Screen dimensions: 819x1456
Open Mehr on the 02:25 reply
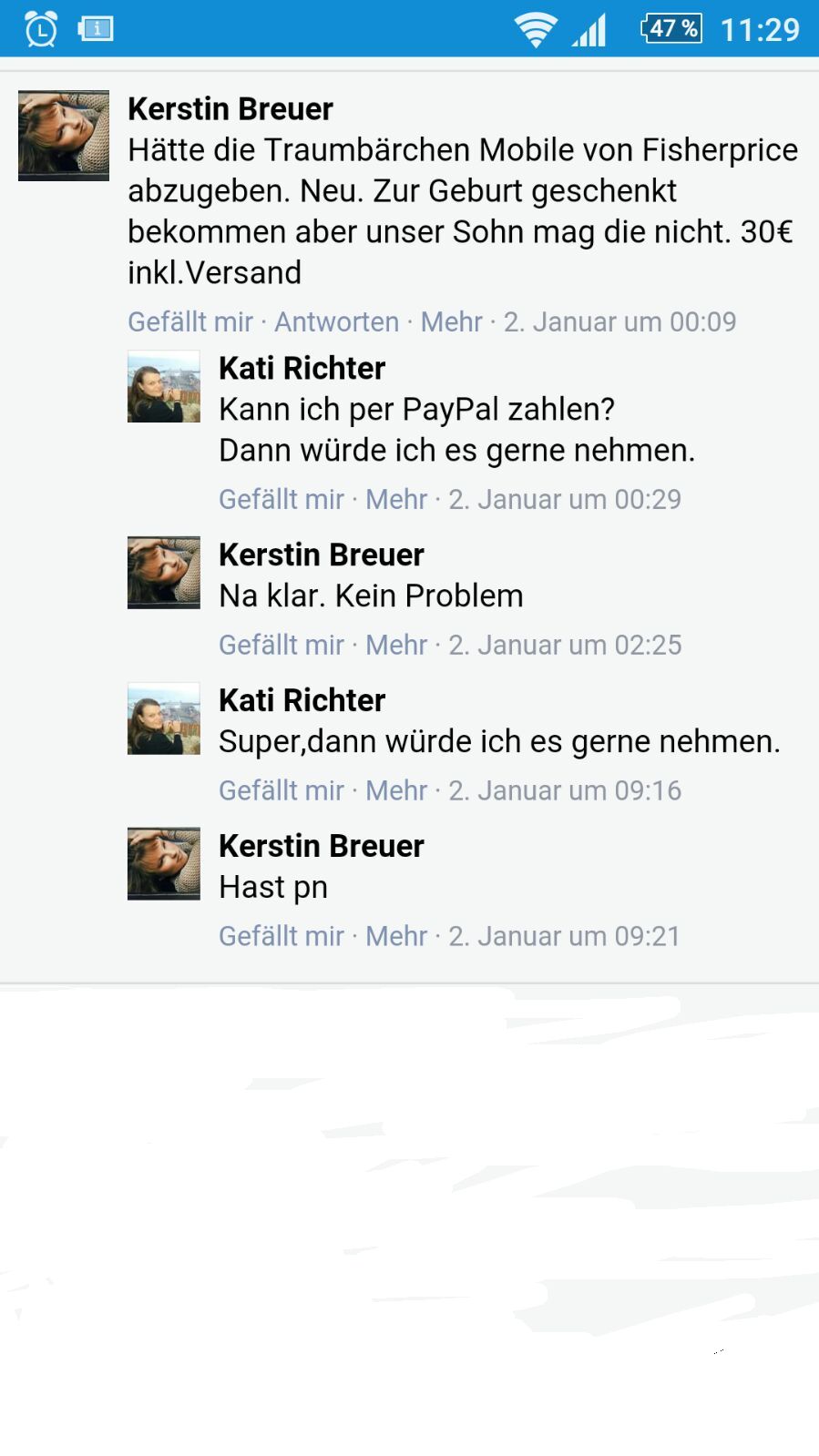396,646
